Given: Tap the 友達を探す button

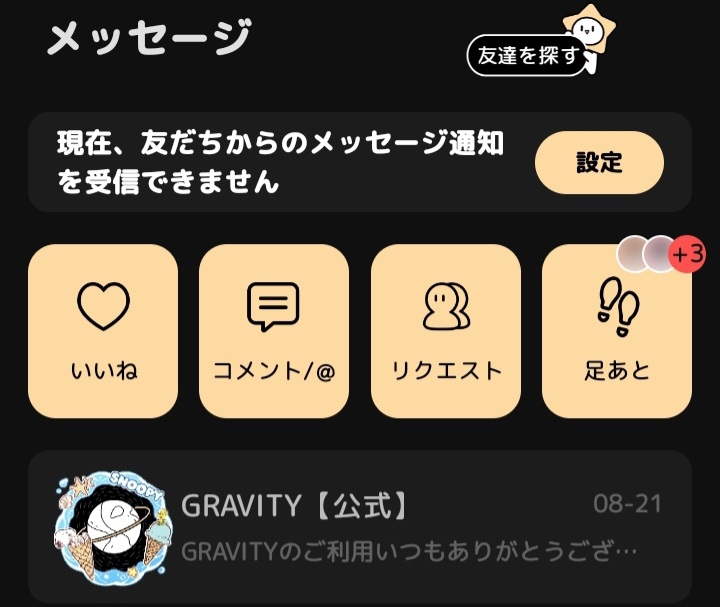Looking at the screenshot, I should (x=528, y=56).
